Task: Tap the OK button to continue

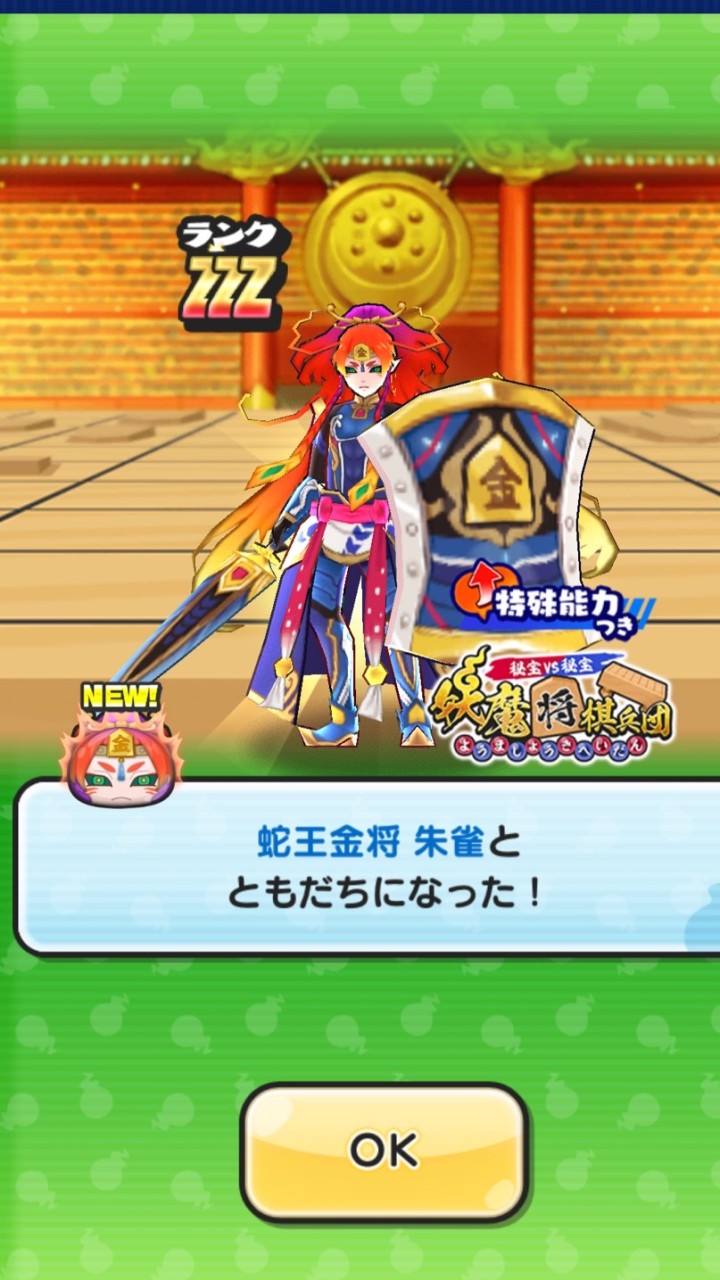Action: click(x=384, y=1151)
